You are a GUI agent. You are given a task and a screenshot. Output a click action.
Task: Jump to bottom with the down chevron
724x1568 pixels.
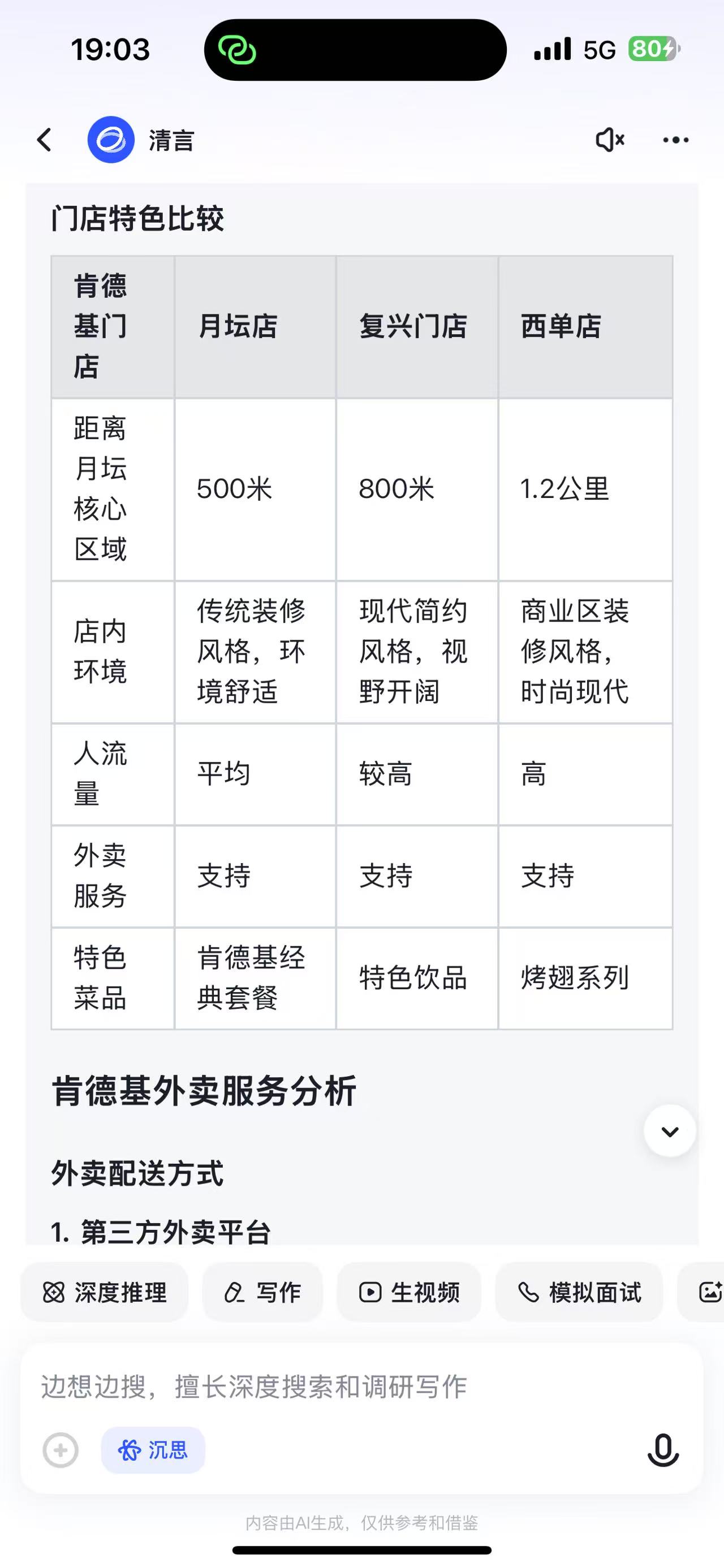coord(670,1131)
